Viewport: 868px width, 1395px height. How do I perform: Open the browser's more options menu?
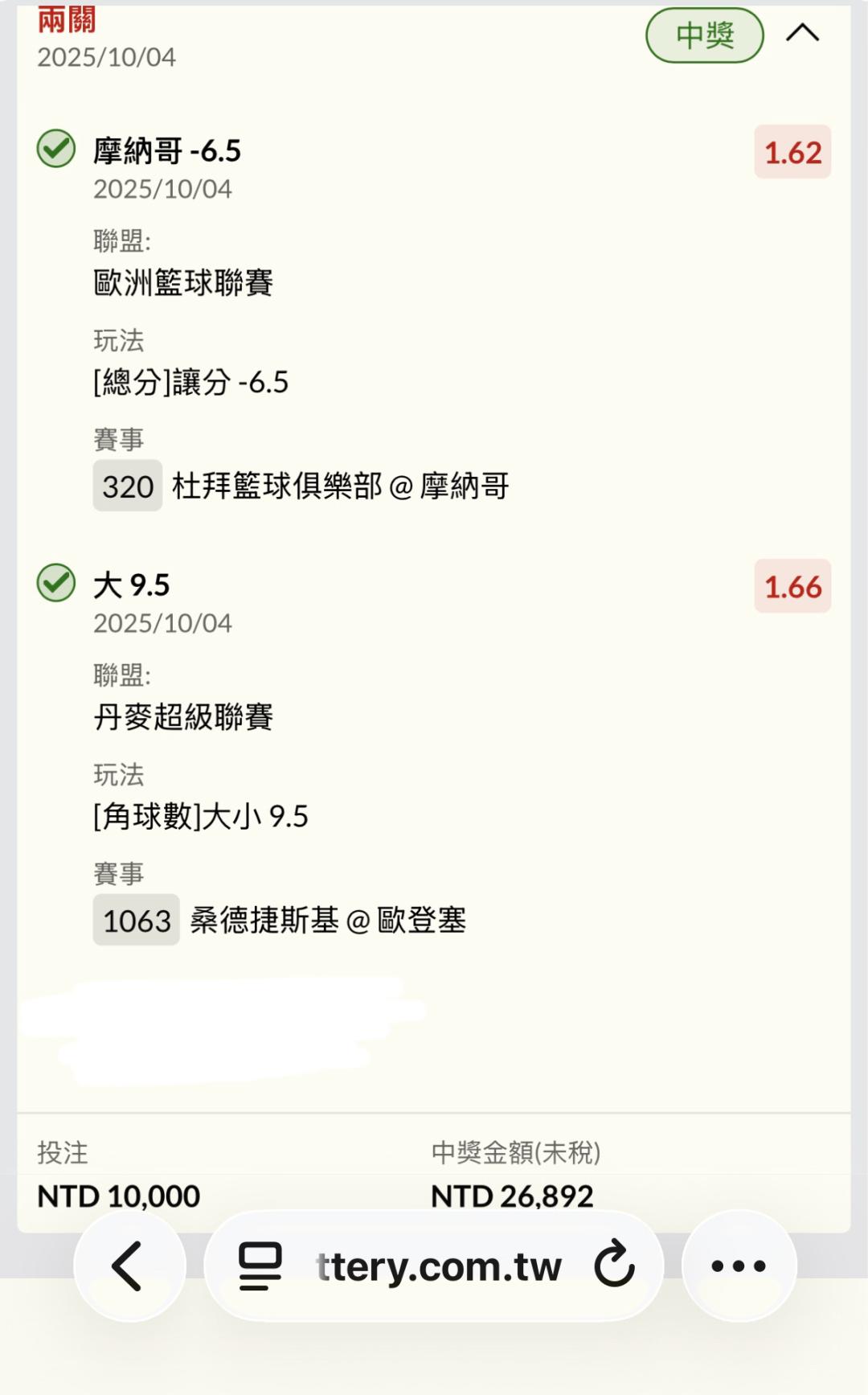pos(739,1266)
